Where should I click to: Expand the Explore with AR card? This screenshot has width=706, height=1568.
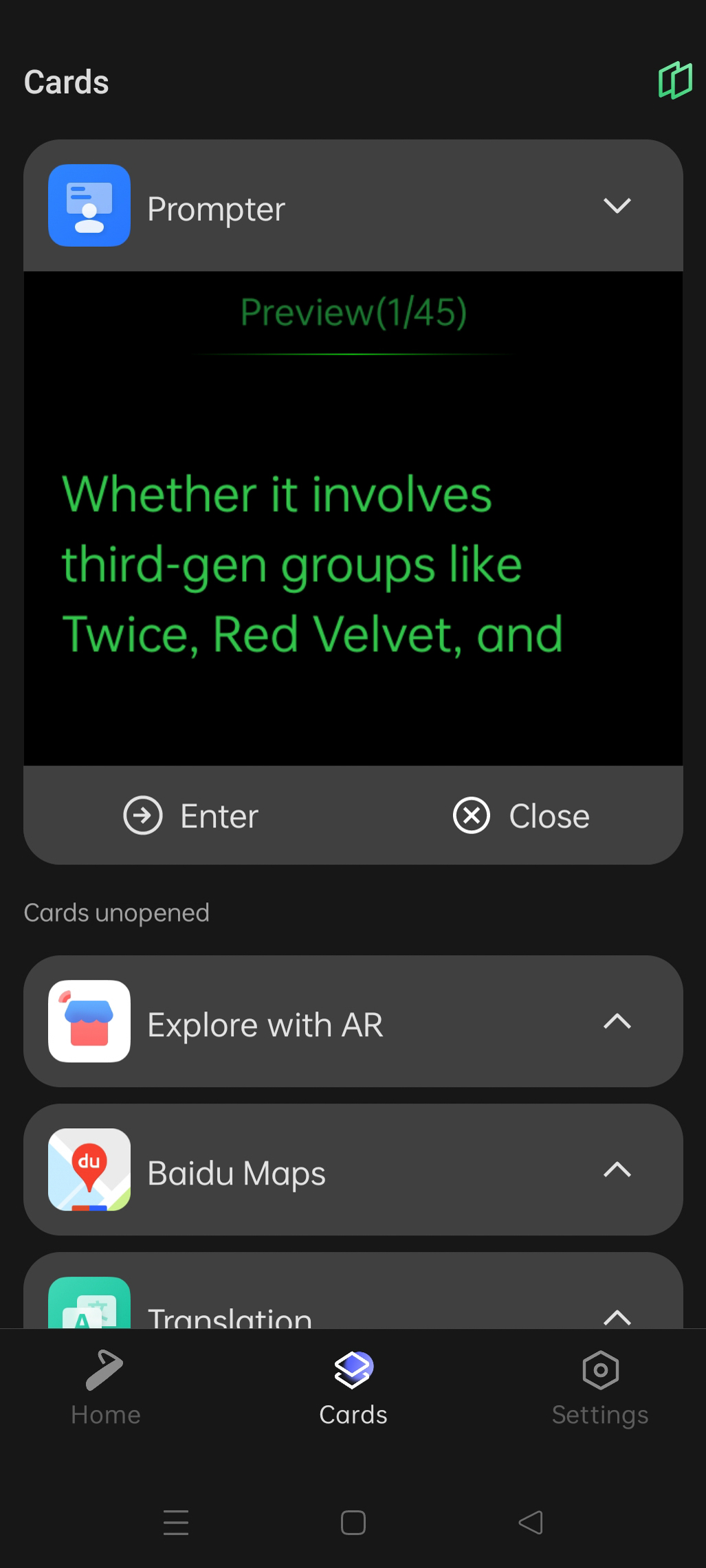pyautogui.click(x=617, y=1022)
